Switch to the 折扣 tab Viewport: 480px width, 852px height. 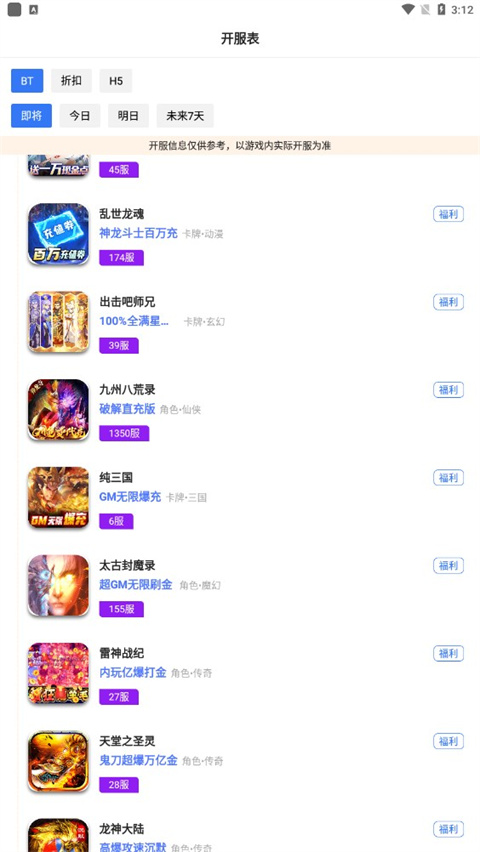coord(72,81)
